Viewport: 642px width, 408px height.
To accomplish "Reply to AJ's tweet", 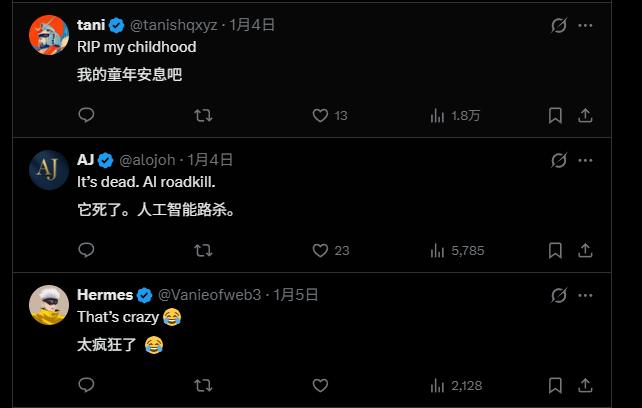I will click(86, 250).
